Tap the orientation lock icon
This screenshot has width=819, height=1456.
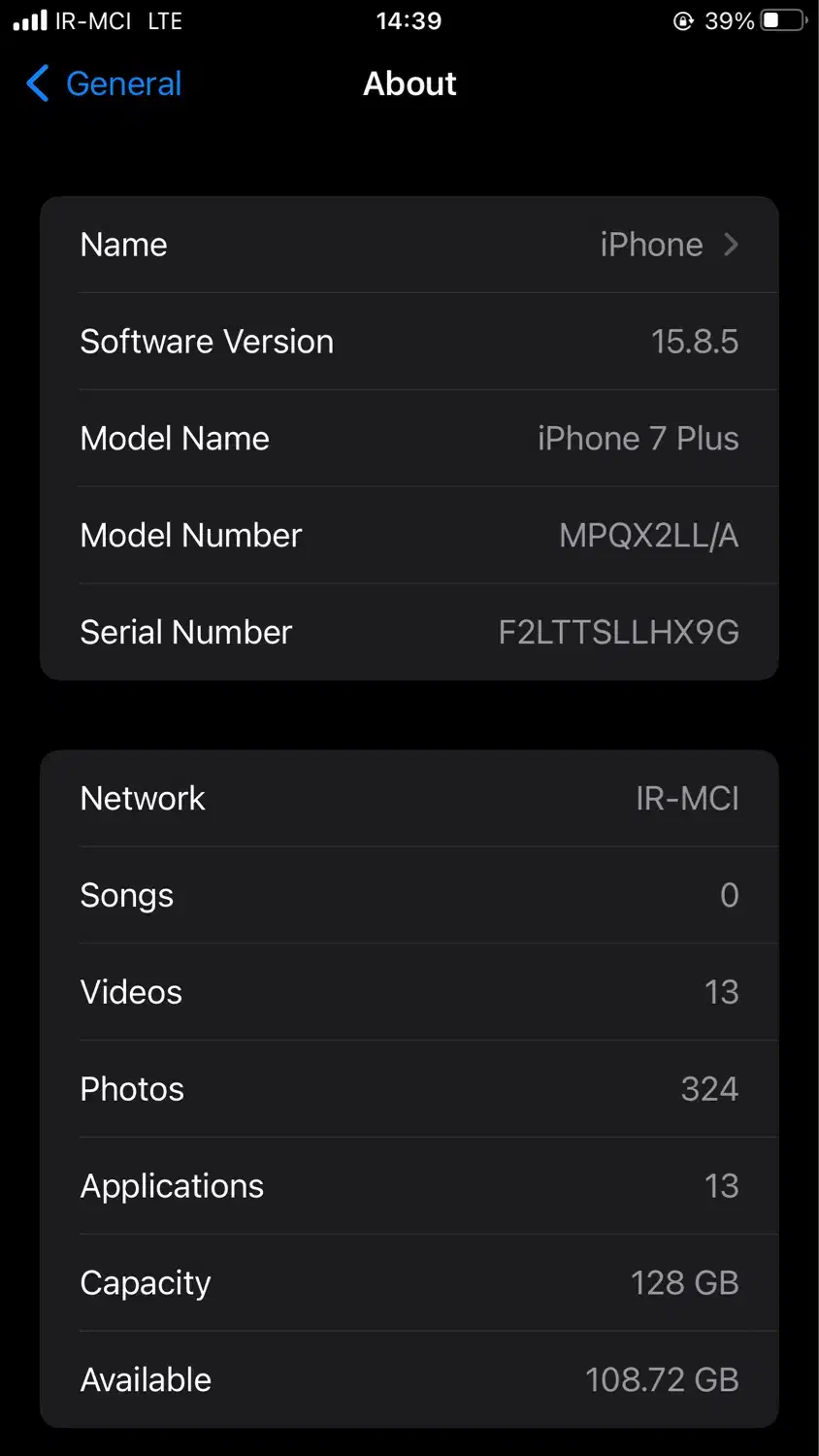(684, 20)
